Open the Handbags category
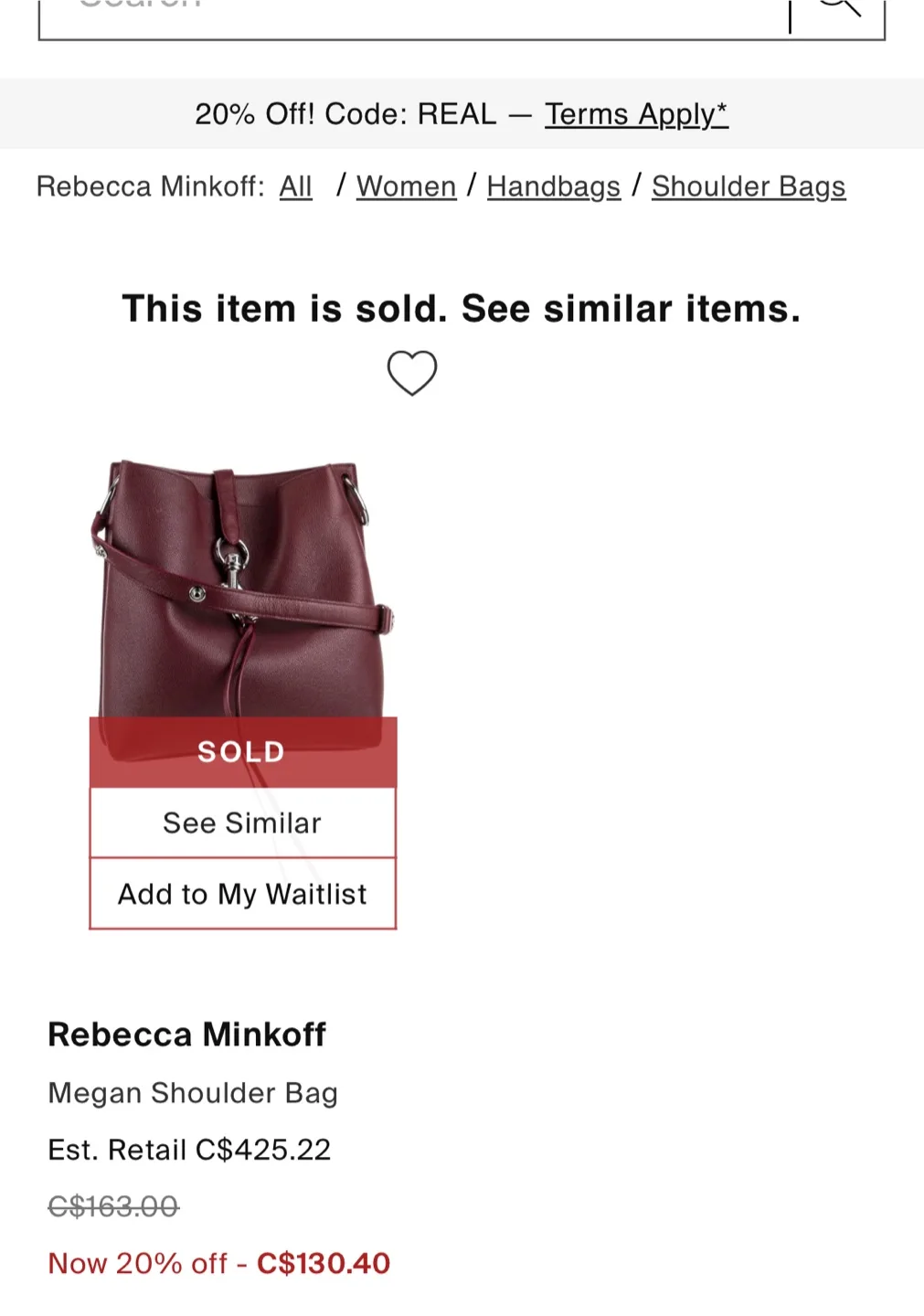924x1316 pixels. pos(553,186)
